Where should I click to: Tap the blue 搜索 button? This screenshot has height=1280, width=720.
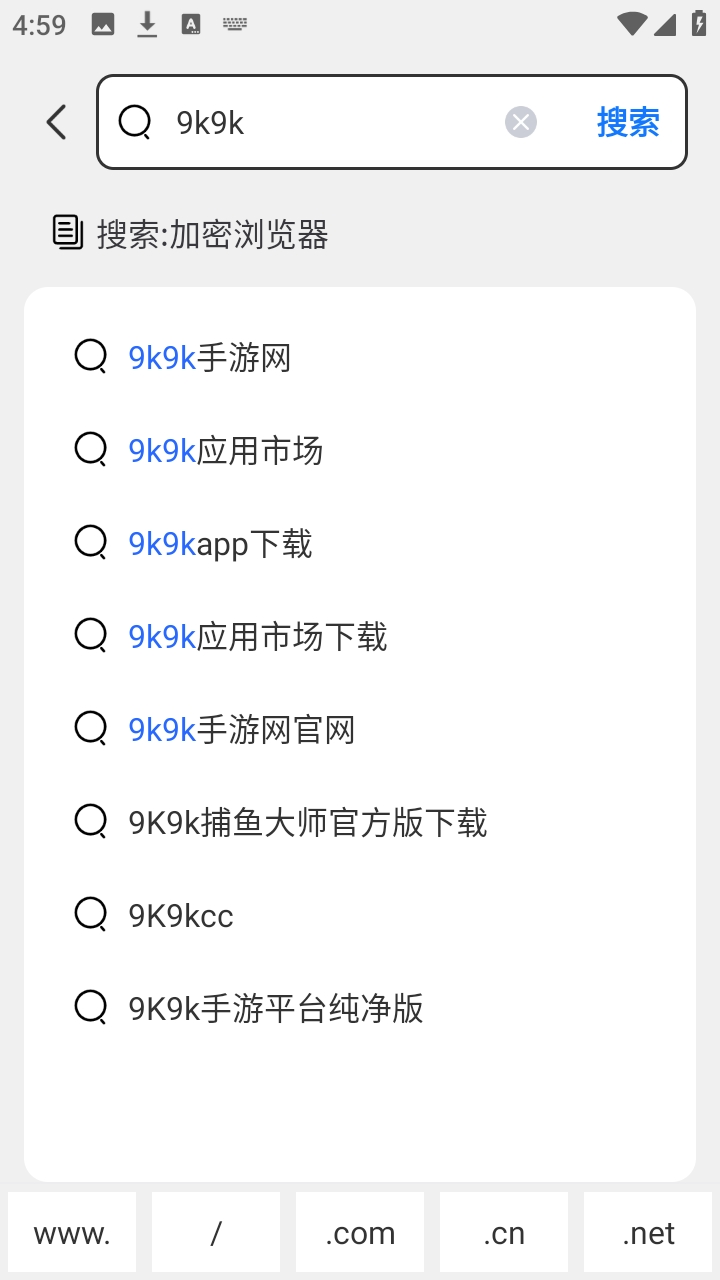click(628, 123)
